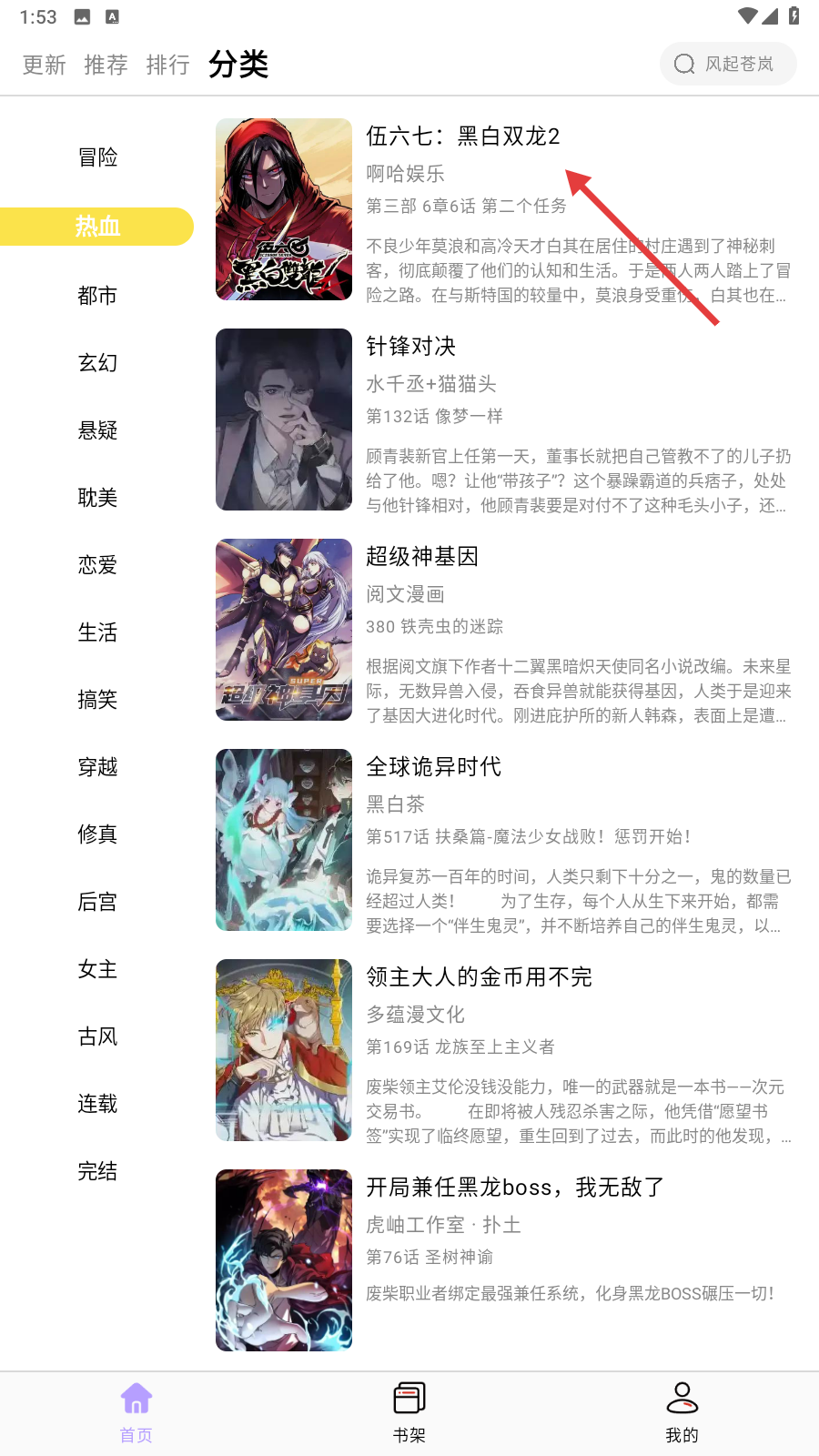
Task: Open 开局兼任黑龙boss，我无敌了
Action: [504, 1260]
